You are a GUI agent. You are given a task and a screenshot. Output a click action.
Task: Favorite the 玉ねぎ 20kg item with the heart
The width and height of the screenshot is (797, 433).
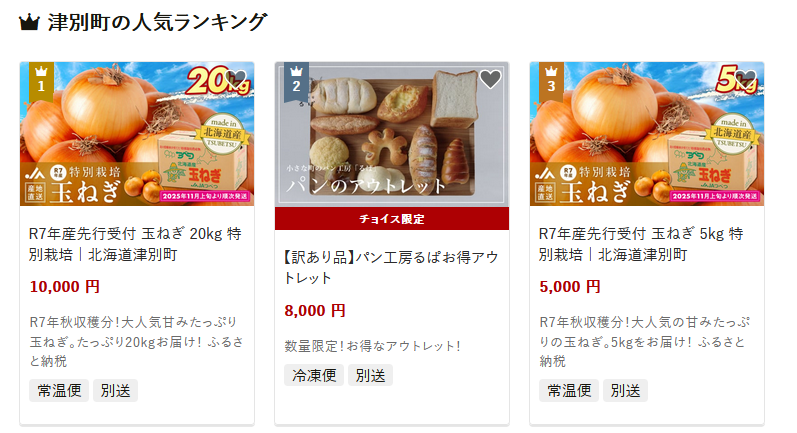[236, 79]
